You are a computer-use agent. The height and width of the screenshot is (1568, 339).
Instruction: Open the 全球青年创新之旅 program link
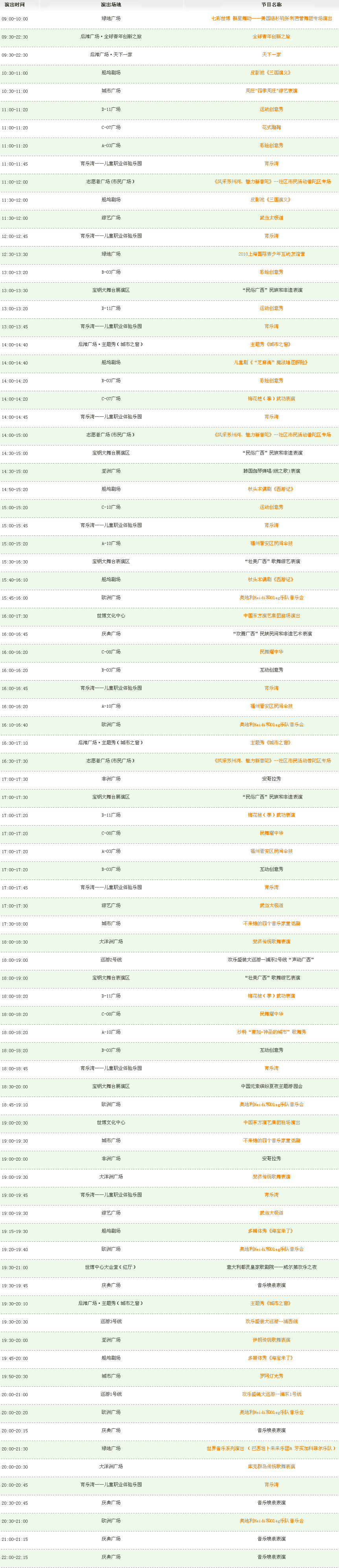coord(271,37)
